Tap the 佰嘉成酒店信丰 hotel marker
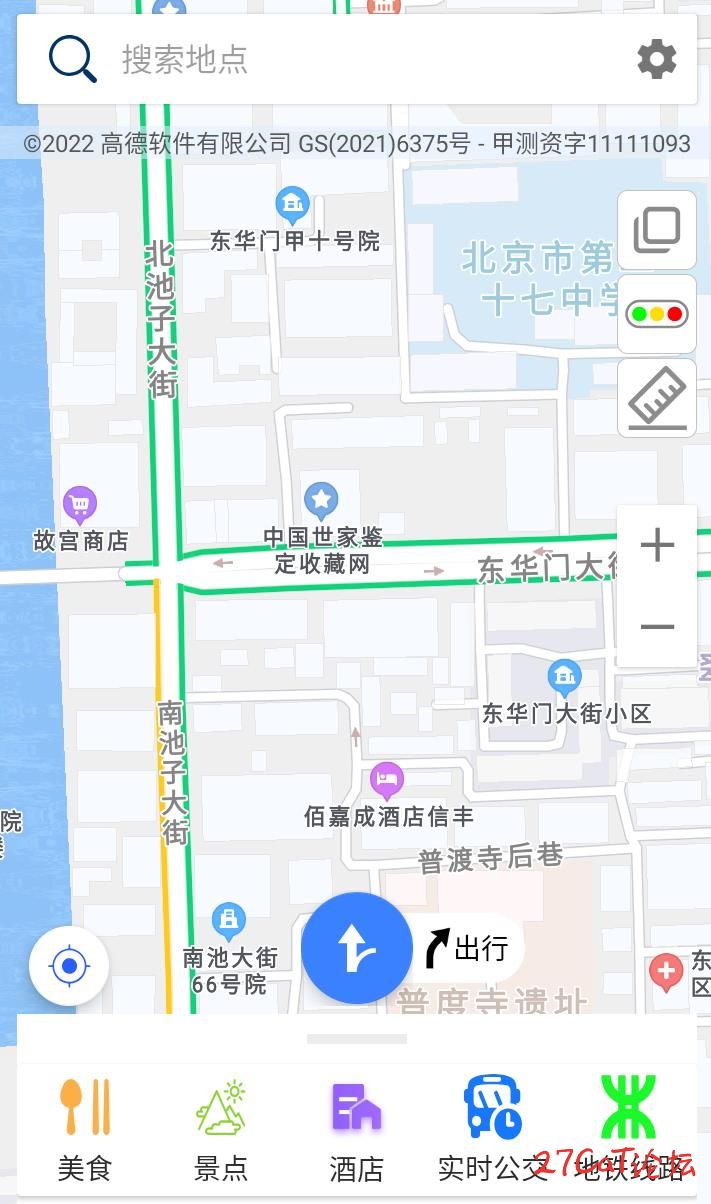The image size is (711, 1204). [x=387, y=778]
